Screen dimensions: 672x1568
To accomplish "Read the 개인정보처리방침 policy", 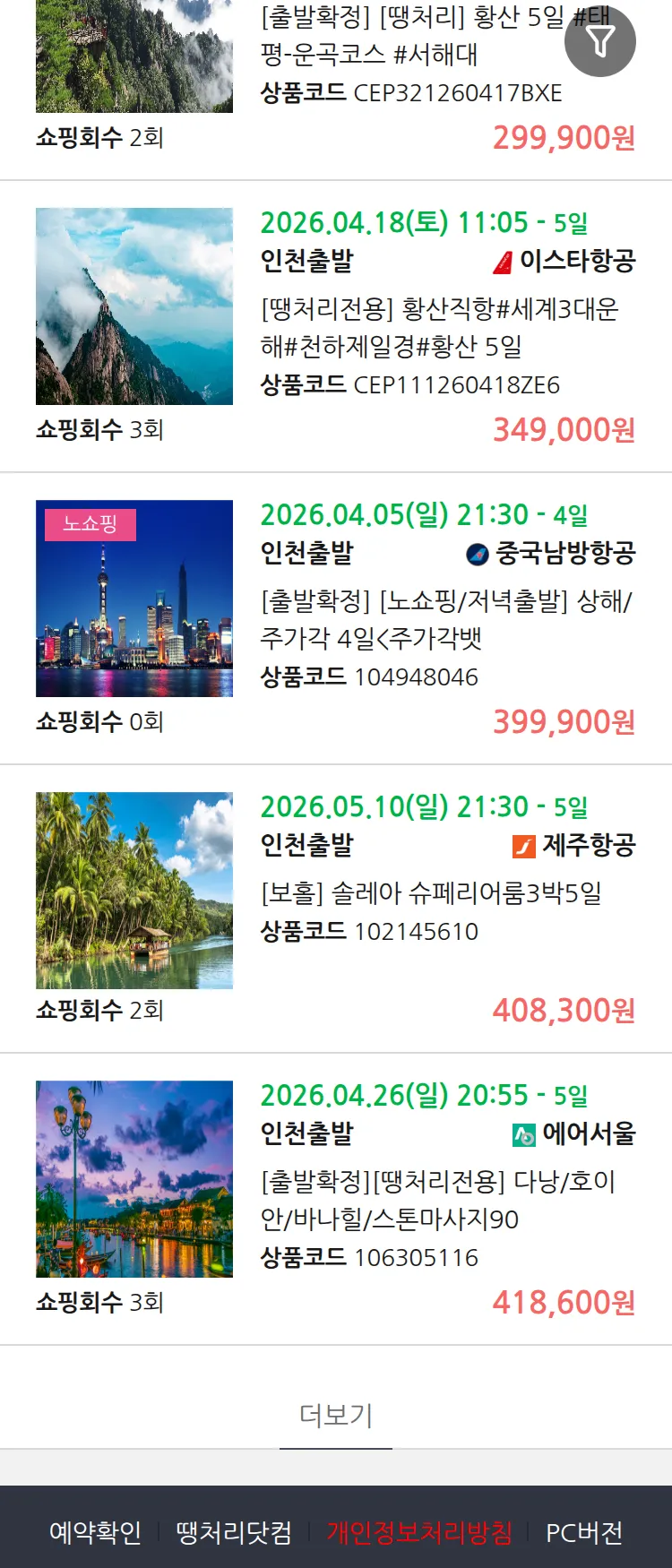I will [x=419, y=1532].
